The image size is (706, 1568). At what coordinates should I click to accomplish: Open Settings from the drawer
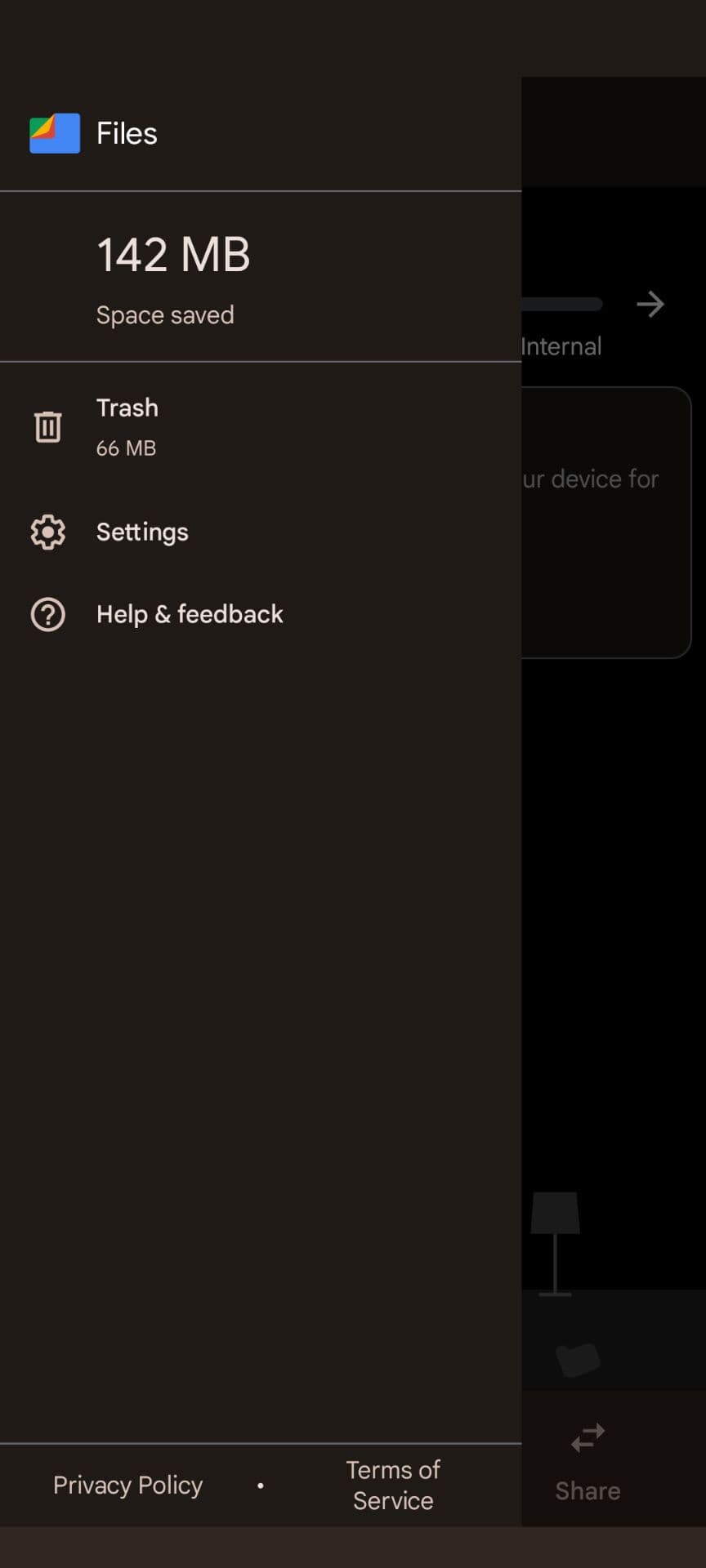142,532
